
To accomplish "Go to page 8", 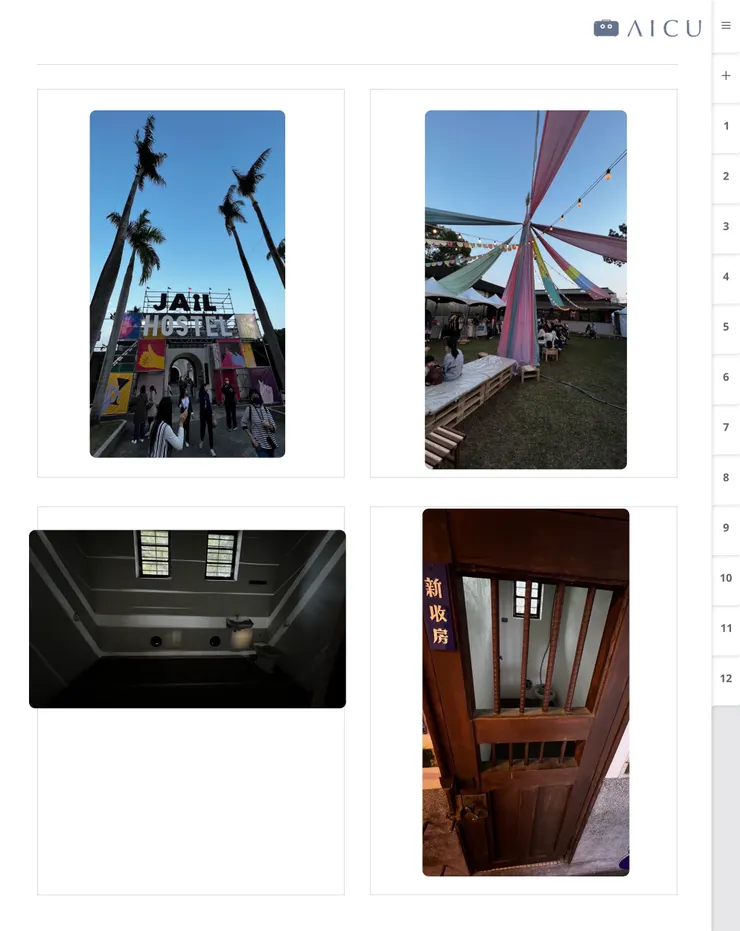I will tap(726, 477).
